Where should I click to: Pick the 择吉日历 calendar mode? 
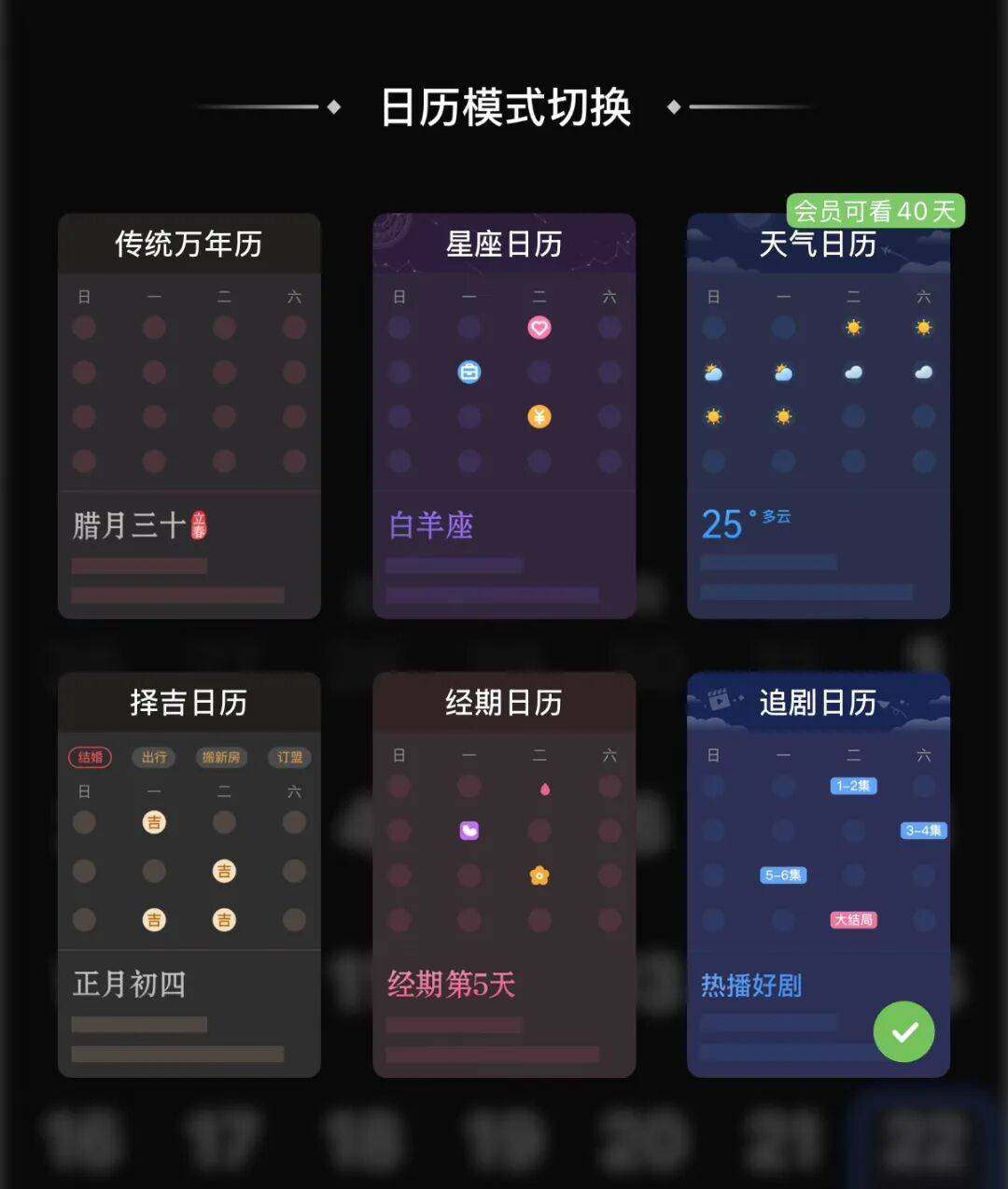pyautogui.click(x=189, y=874)
